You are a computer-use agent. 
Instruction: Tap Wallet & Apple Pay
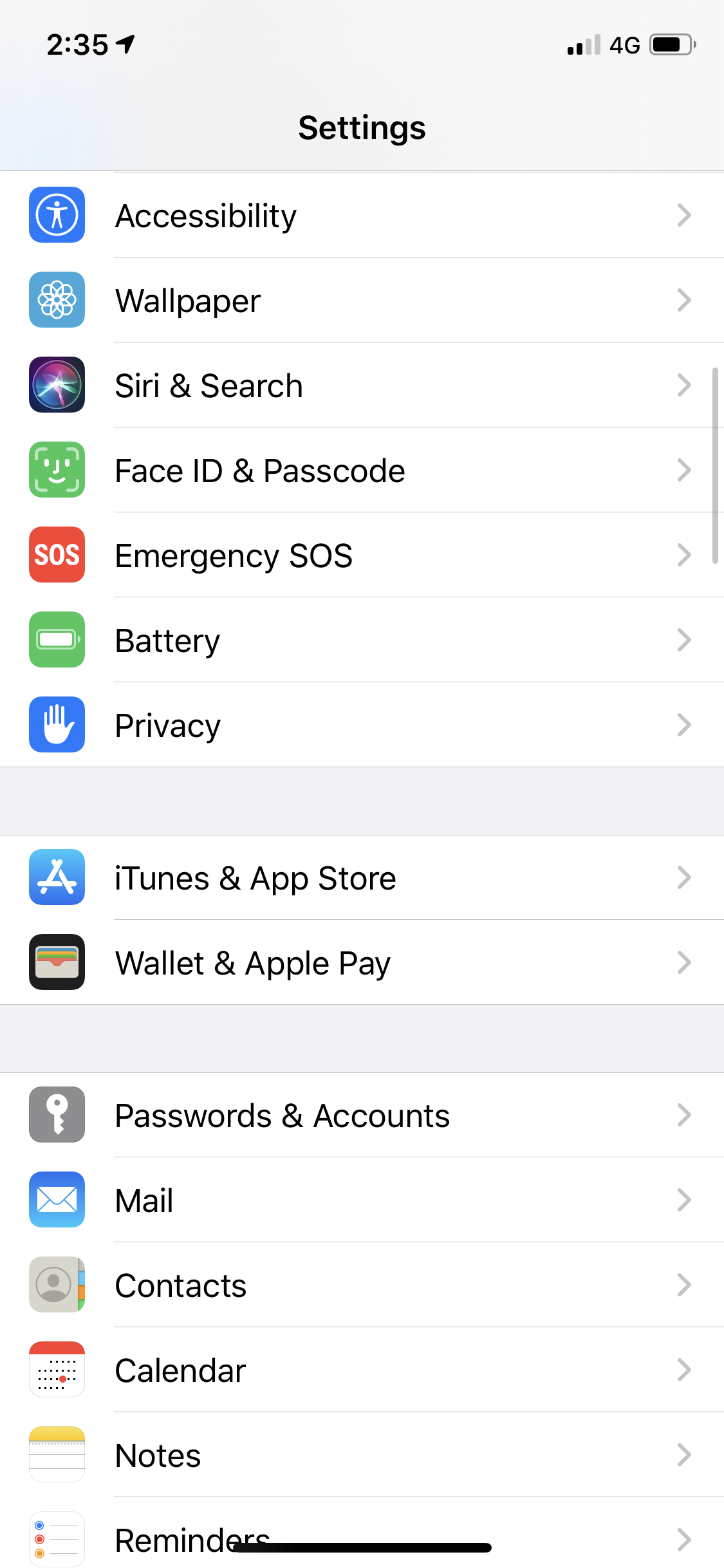tap(360, 962)
